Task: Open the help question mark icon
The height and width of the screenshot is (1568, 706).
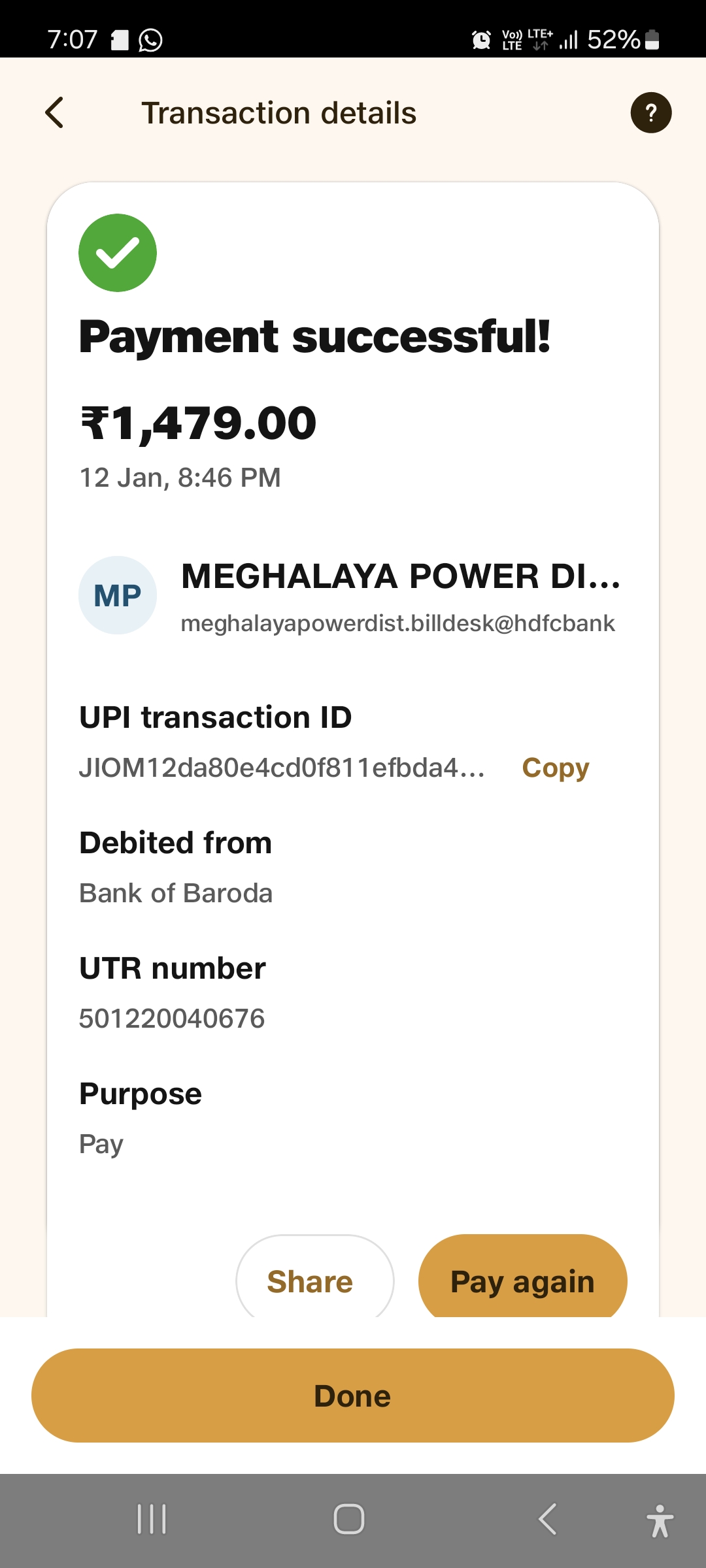Action: [650, 112]
